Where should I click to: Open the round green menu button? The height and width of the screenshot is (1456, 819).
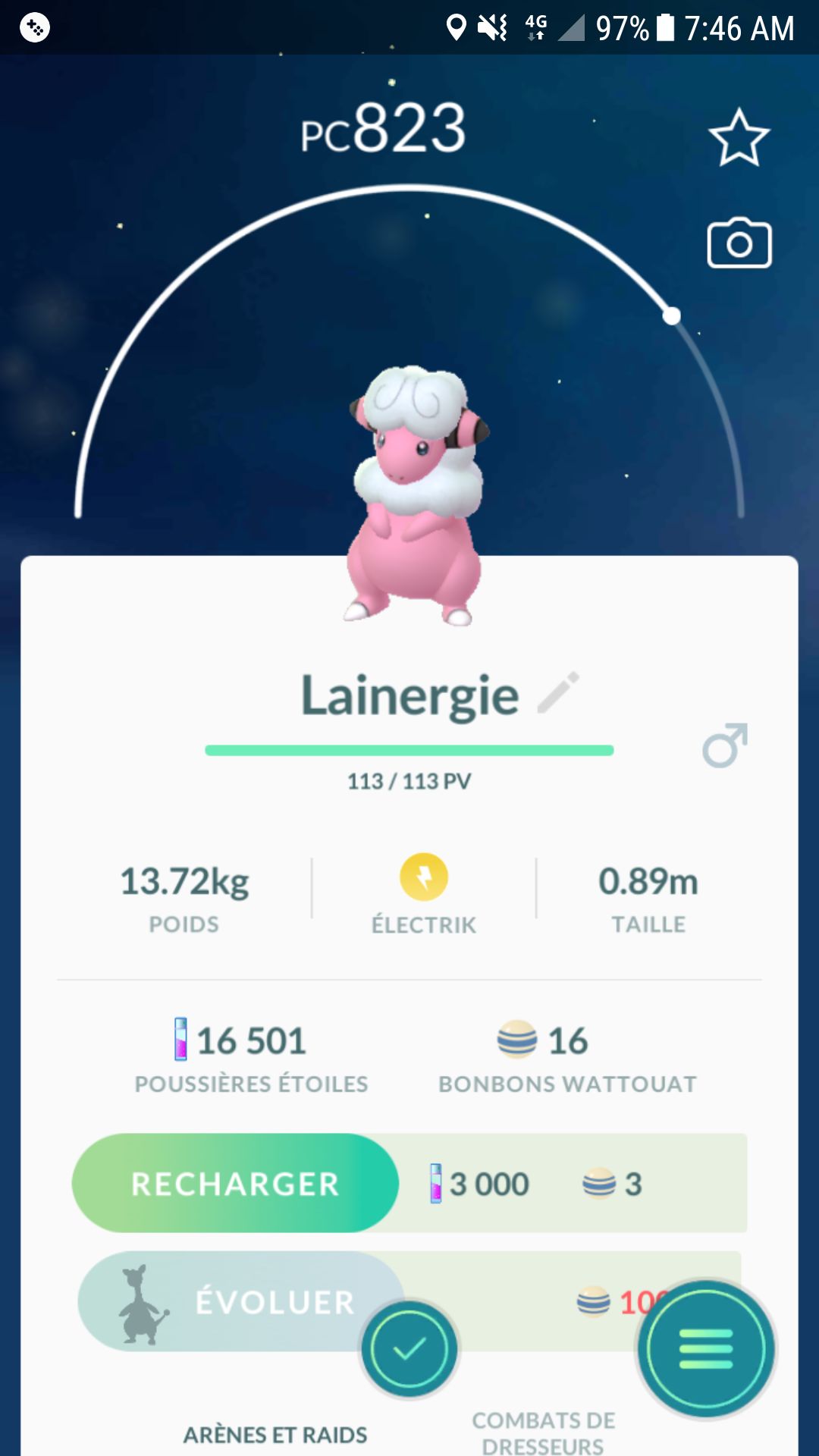[706, 1349]
